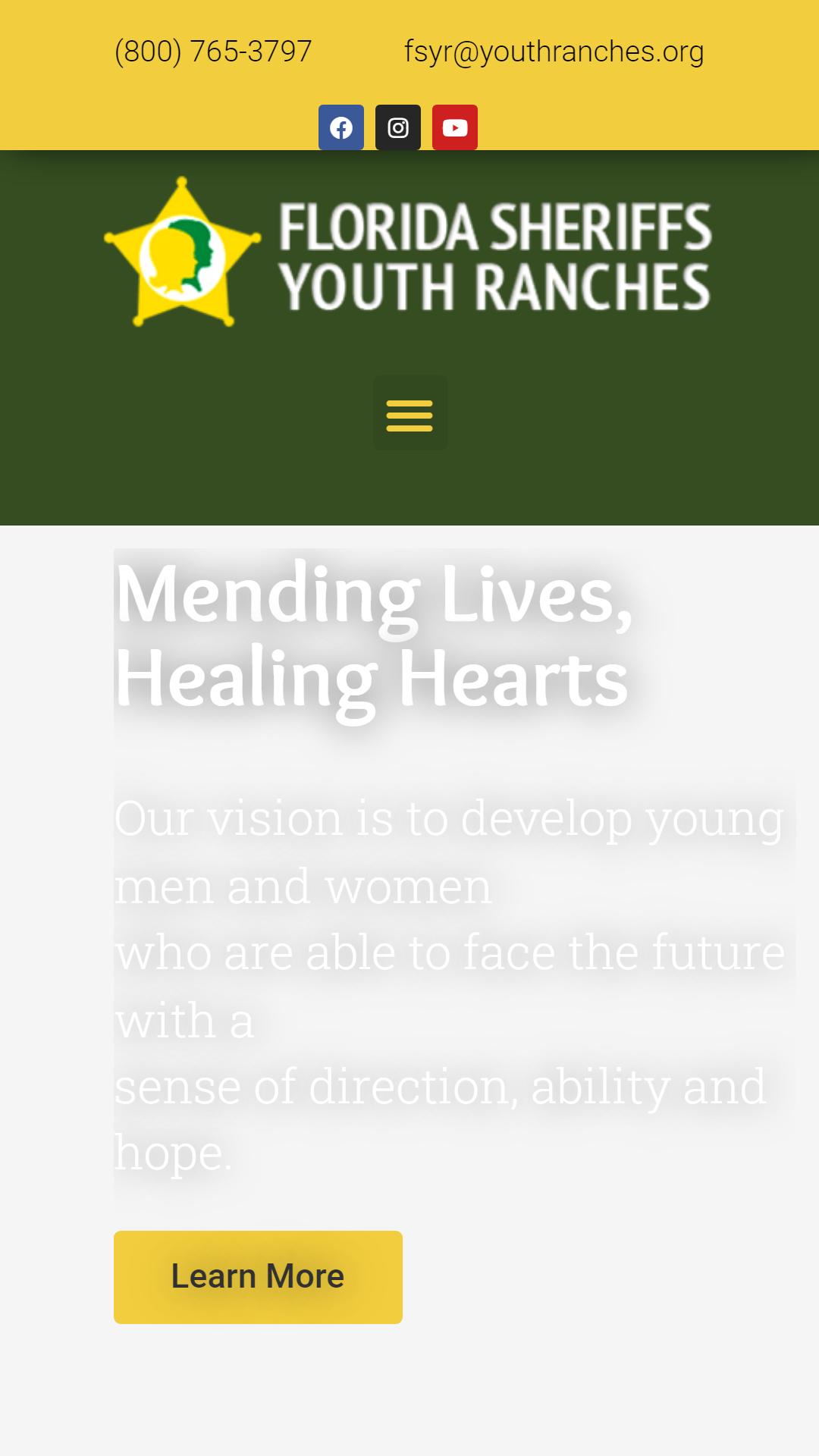Call the (800) 765-3797 phone number
Viewport: 819px width, 1456px height.
pos(213,52)
